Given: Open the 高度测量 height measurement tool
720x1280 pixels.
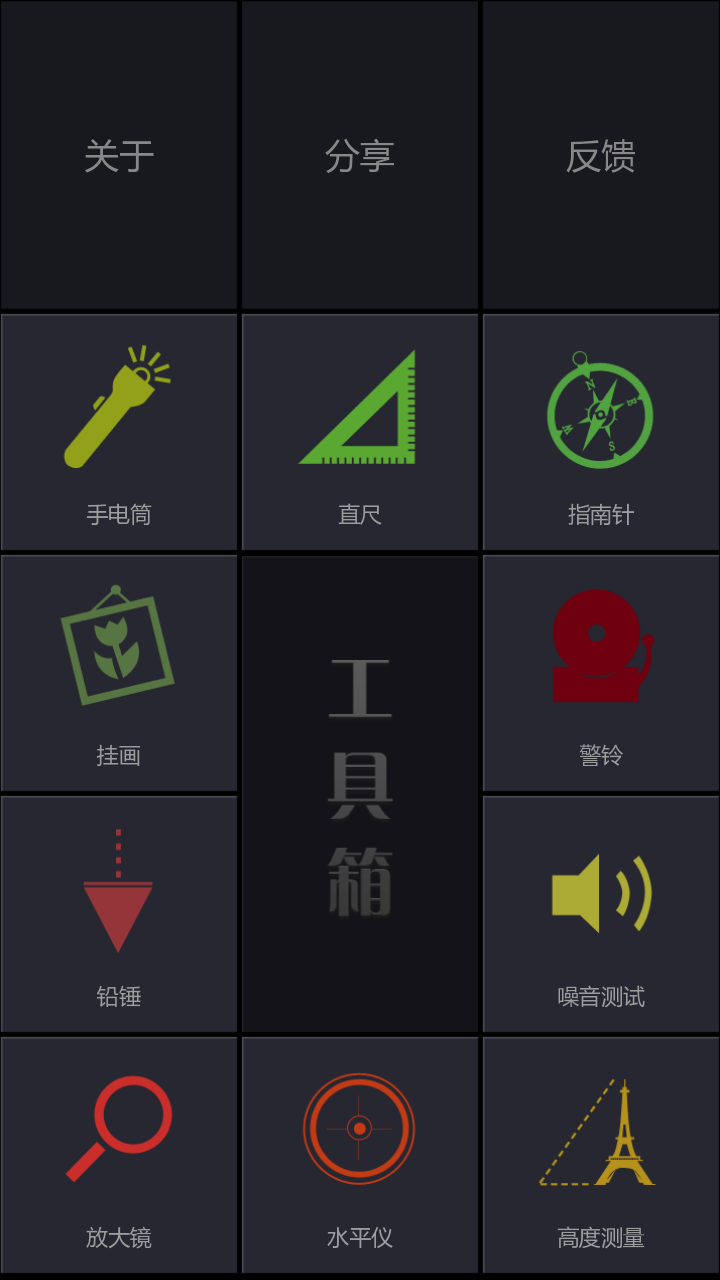Looking at the screenshot, I should click(x=601, y=1155).
